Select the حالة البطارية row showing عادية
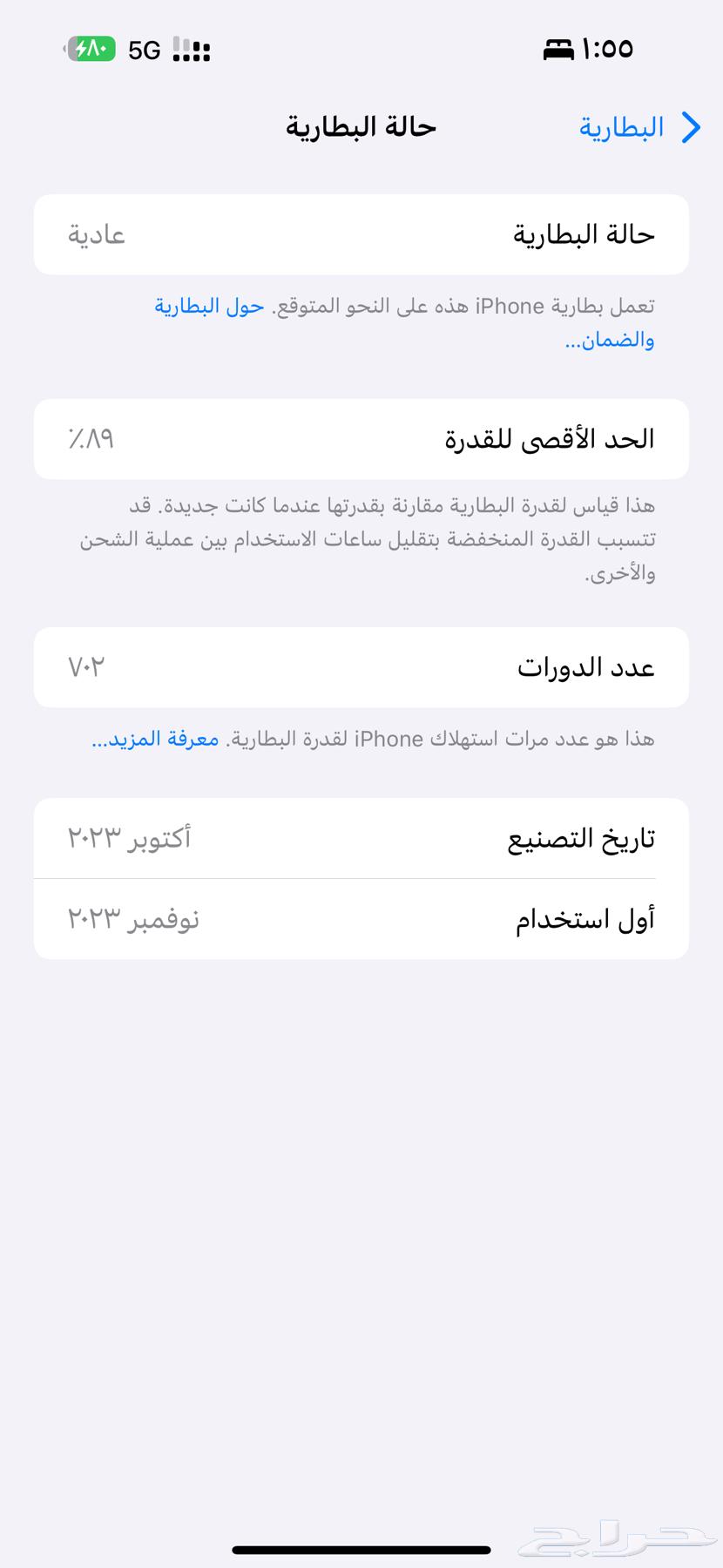Image resolution: width=723 pixels, height=1568 pixels. 361,233
